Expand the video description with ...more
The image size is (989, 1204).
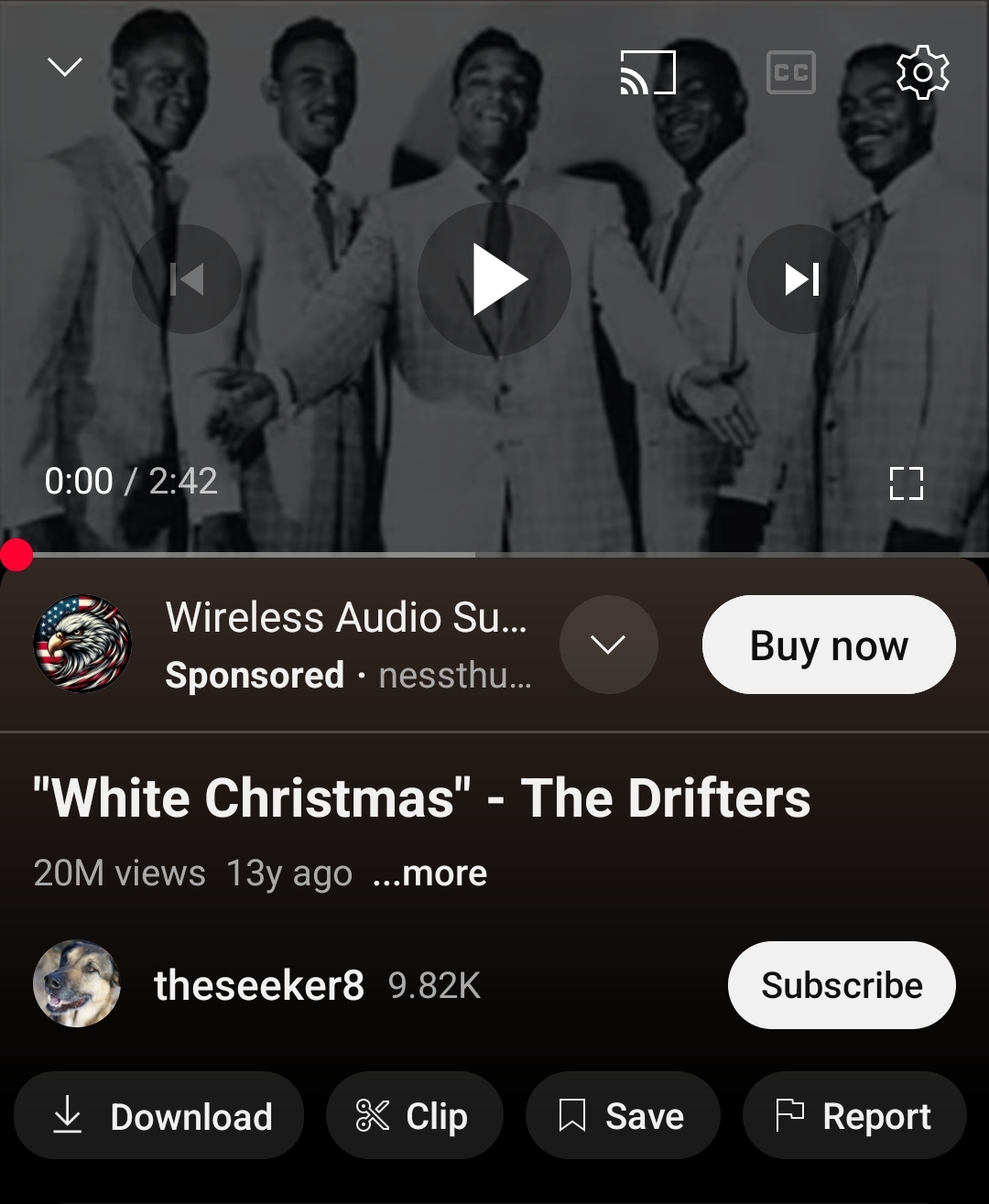(x=429, y=873)
